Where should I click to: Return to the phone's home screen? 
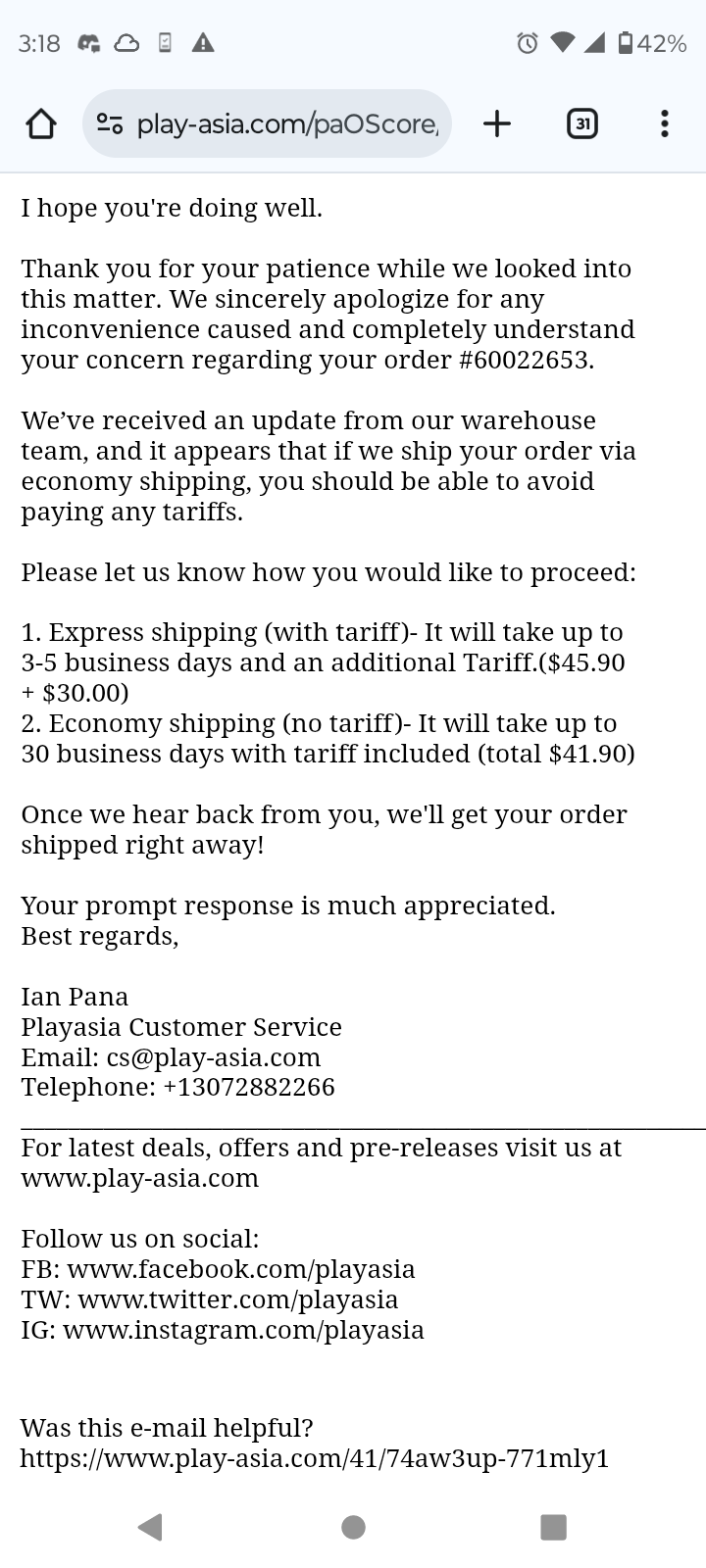pos(354,1526)
